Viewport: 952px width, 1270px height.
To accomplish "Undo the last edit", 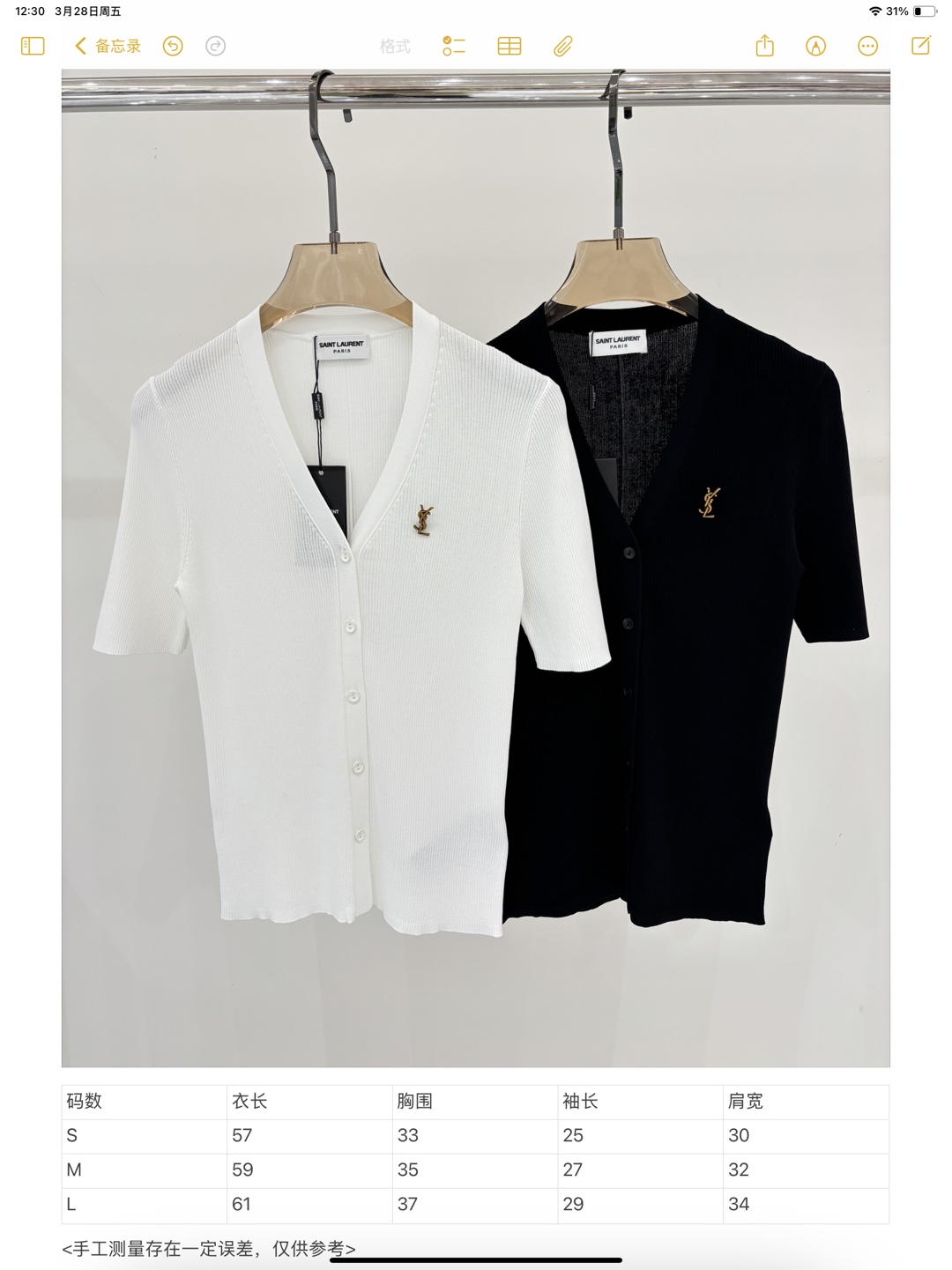I will [x=173, y=46].
